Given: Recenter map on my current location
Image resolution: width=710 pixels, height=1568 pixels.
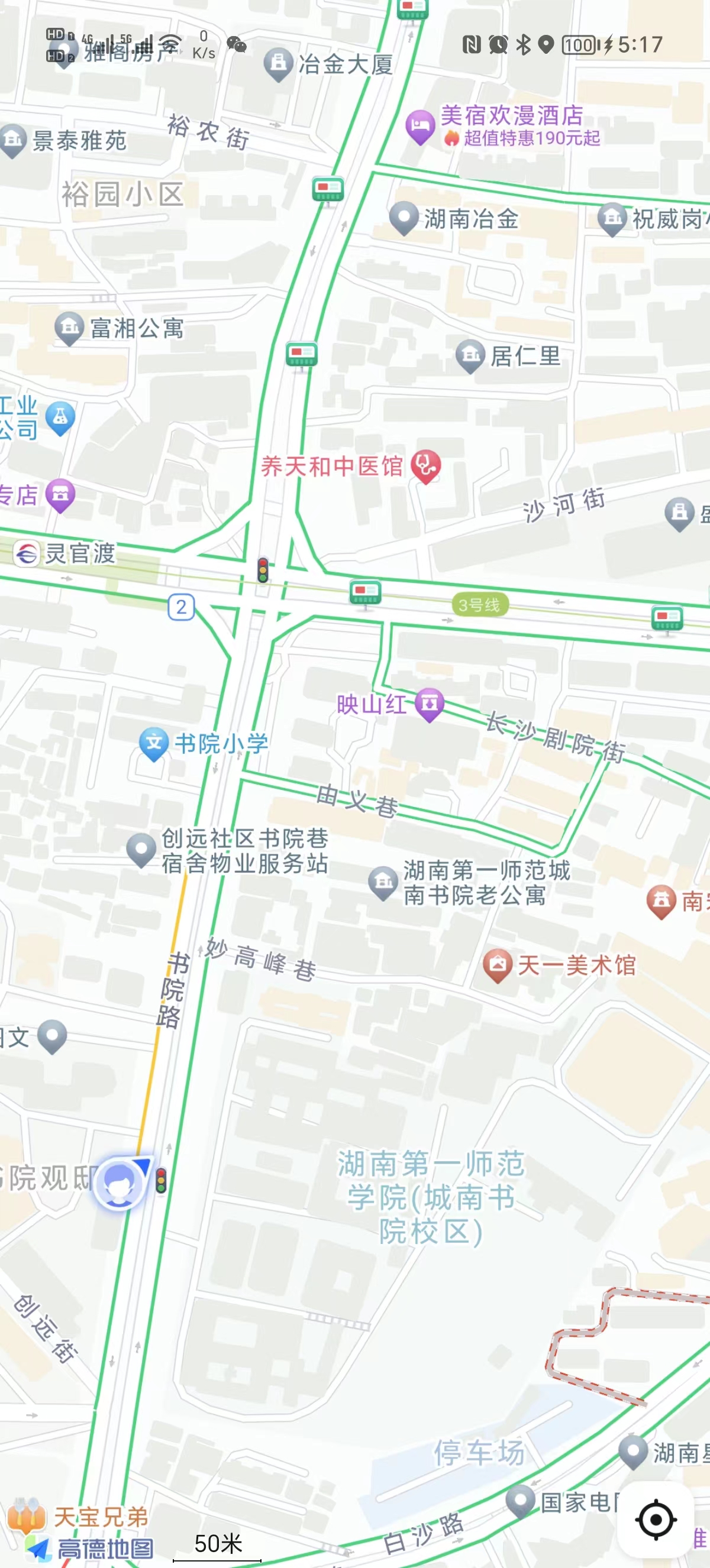Looking at the screenshot, I should (655, 1520).
